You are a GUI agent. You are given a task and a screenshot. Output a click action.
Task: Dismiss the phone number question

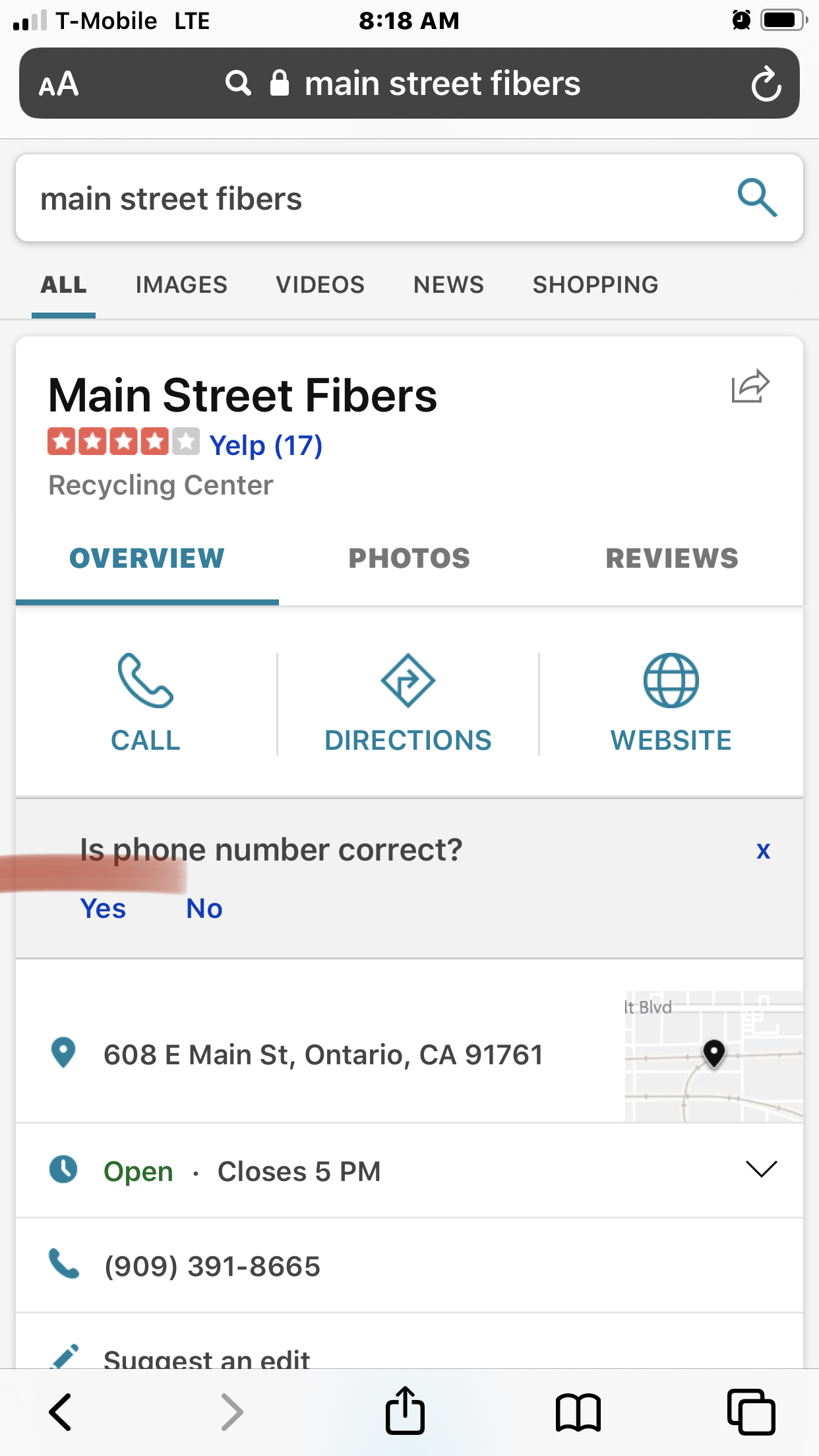pyautogui.click(x=763, y=851)
